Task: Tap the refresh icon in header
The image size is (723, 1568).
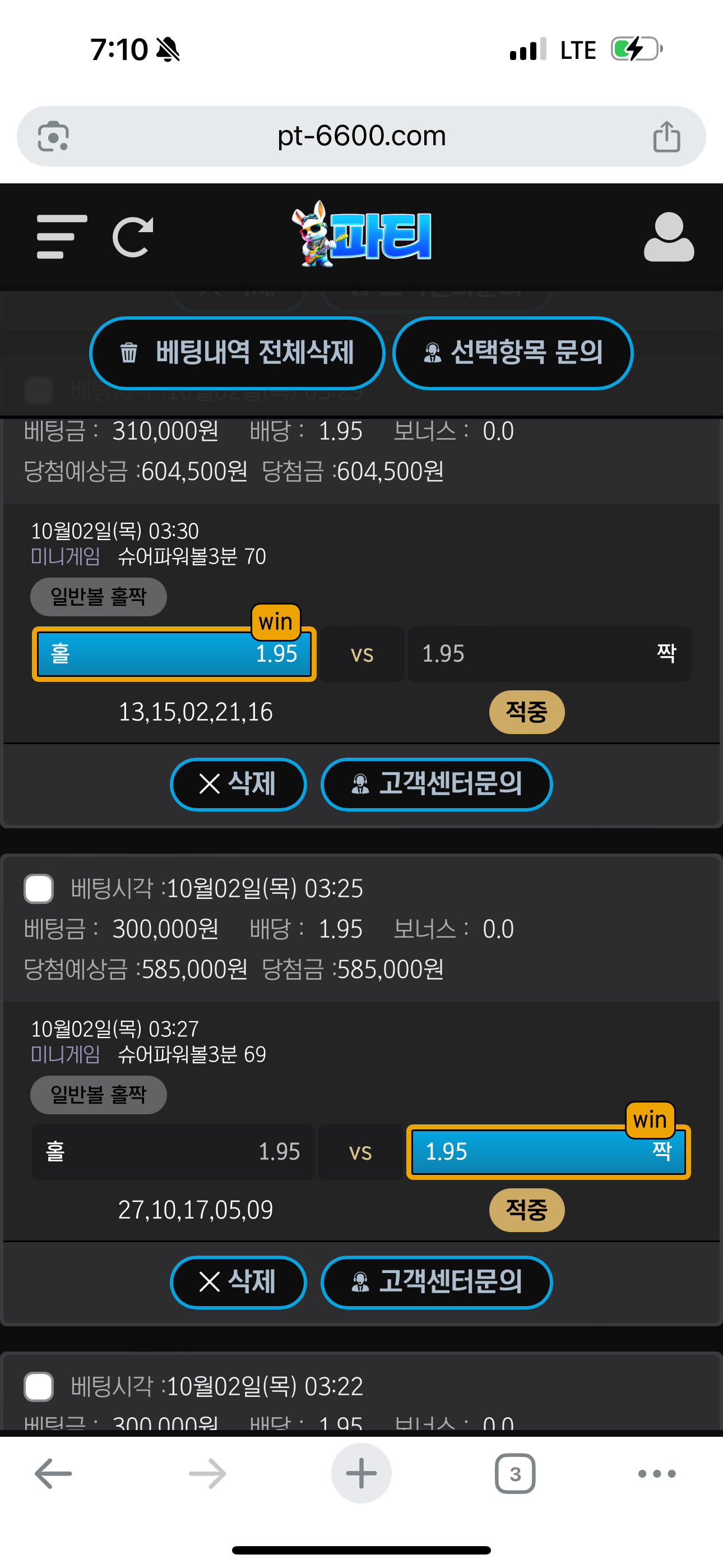Action: pos(133,237)
